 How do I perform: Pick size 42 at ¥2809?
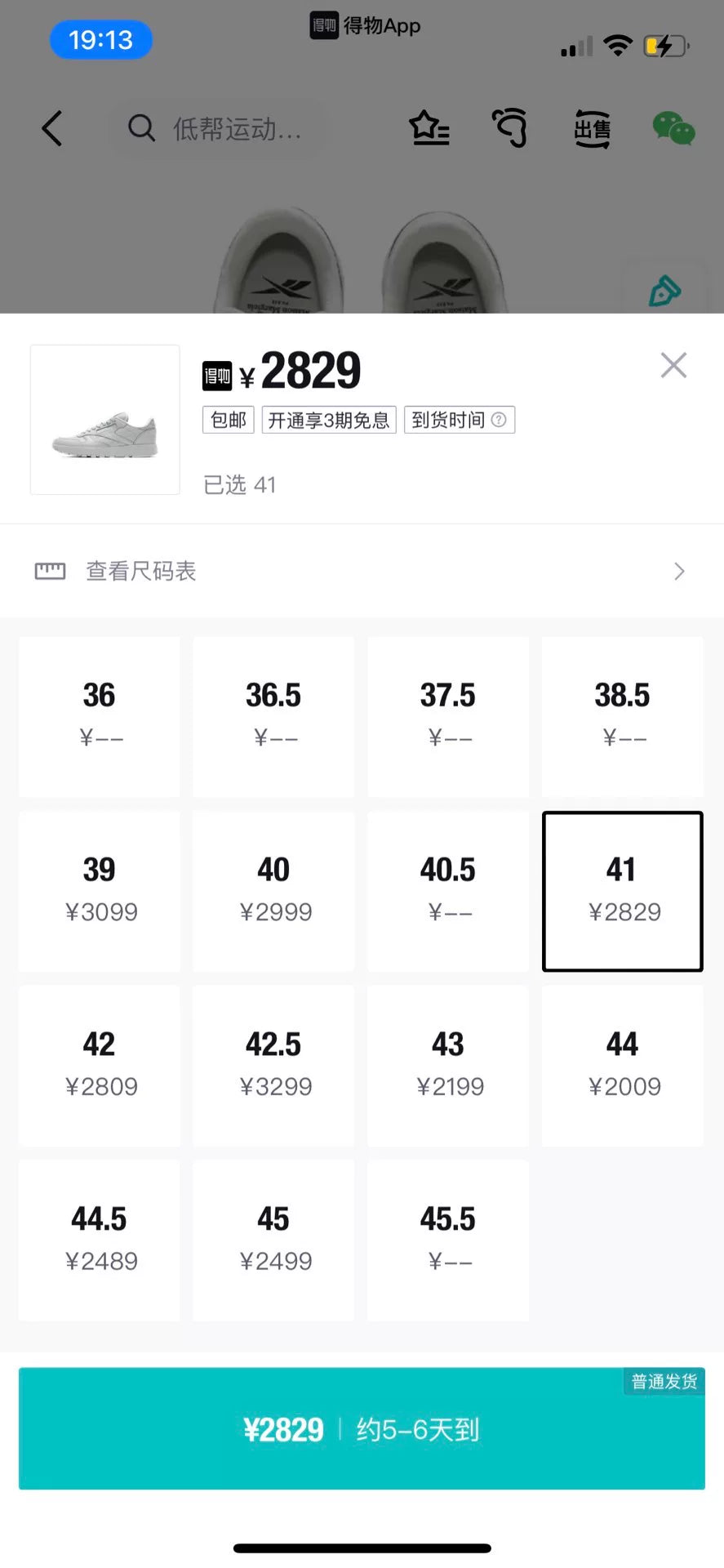tap(100, 1065)
